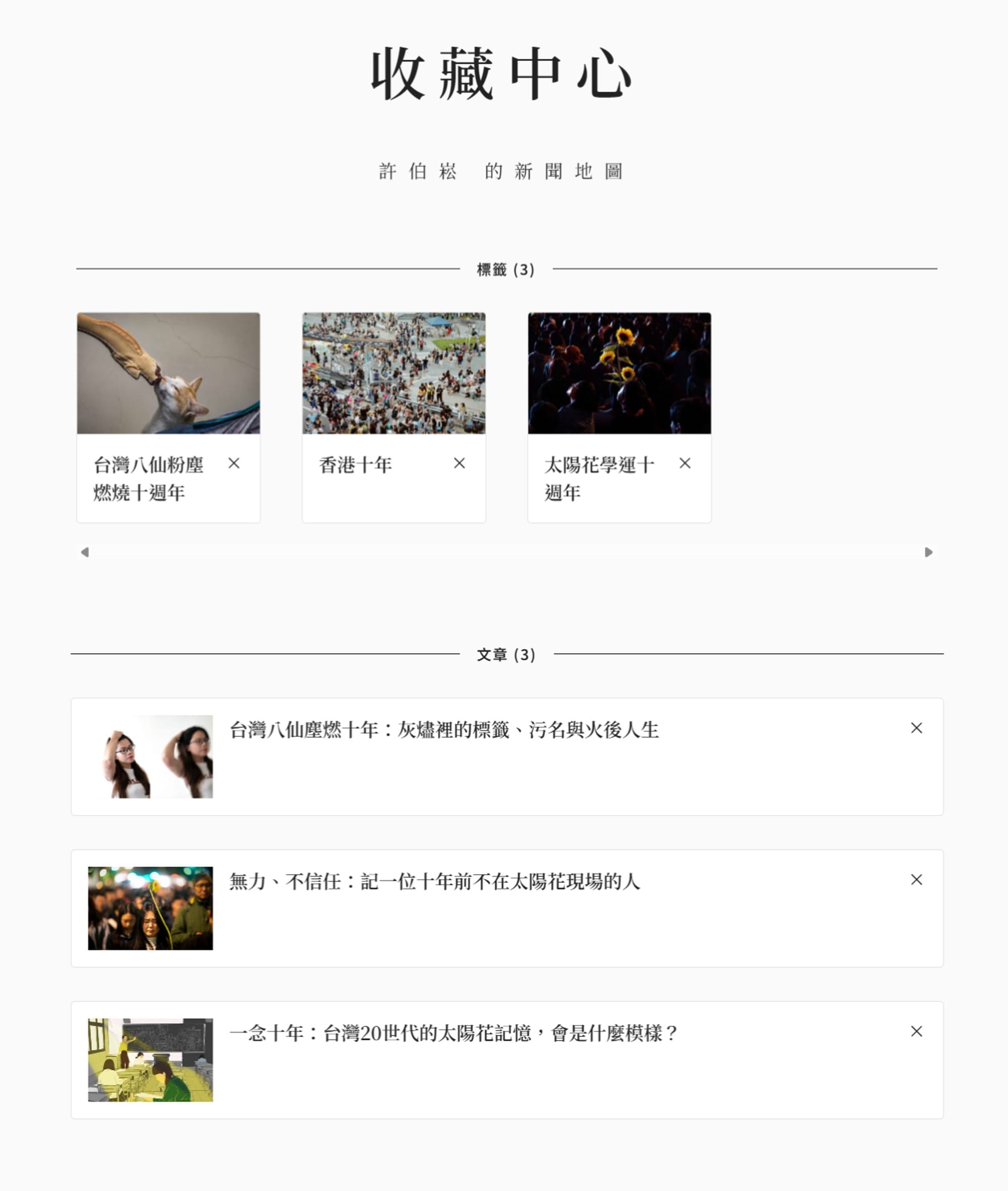Tap the right arrow of the tags scrollbar

pyautogui.click(x=928, y=552)
